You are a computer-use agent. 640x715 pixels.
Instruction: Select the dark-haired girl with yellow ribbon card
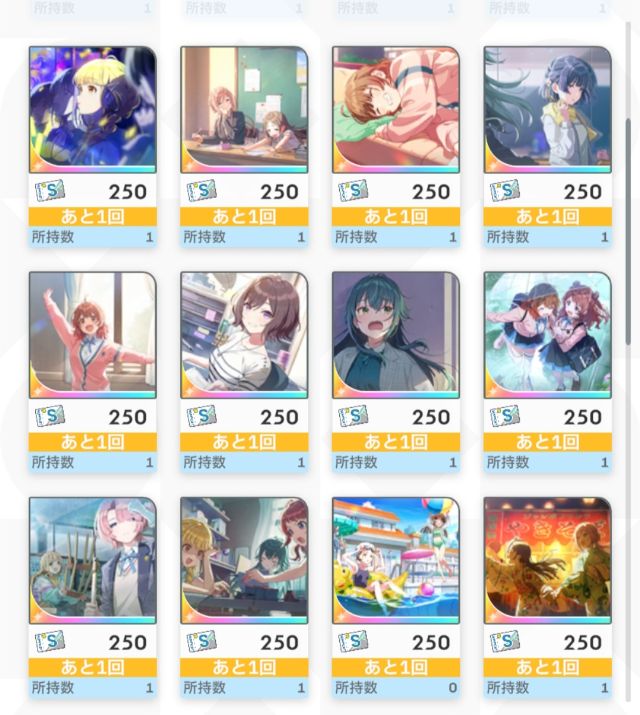coord(547,108)
